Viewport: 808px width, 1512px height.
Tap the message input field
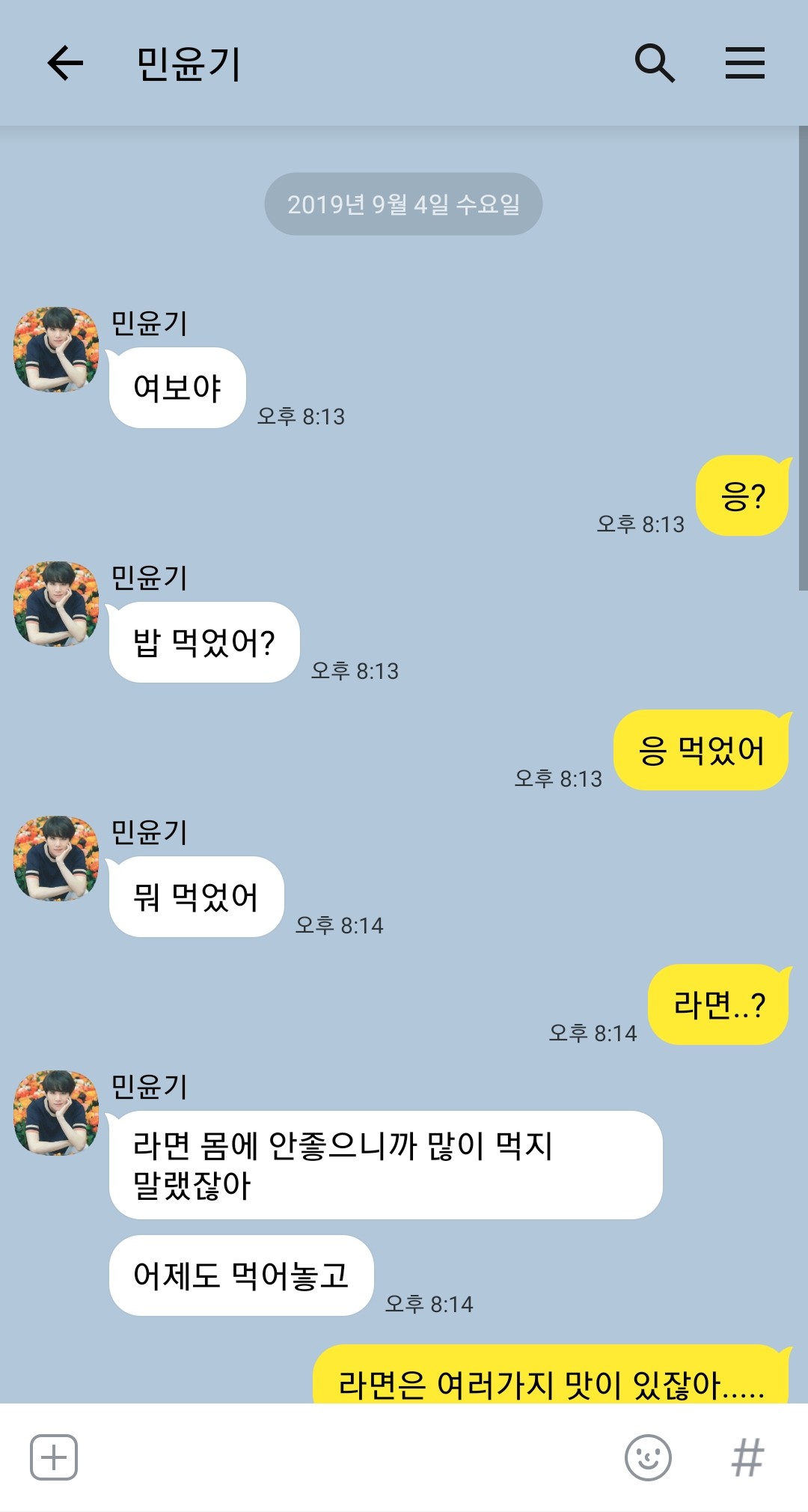[348, 1457]
